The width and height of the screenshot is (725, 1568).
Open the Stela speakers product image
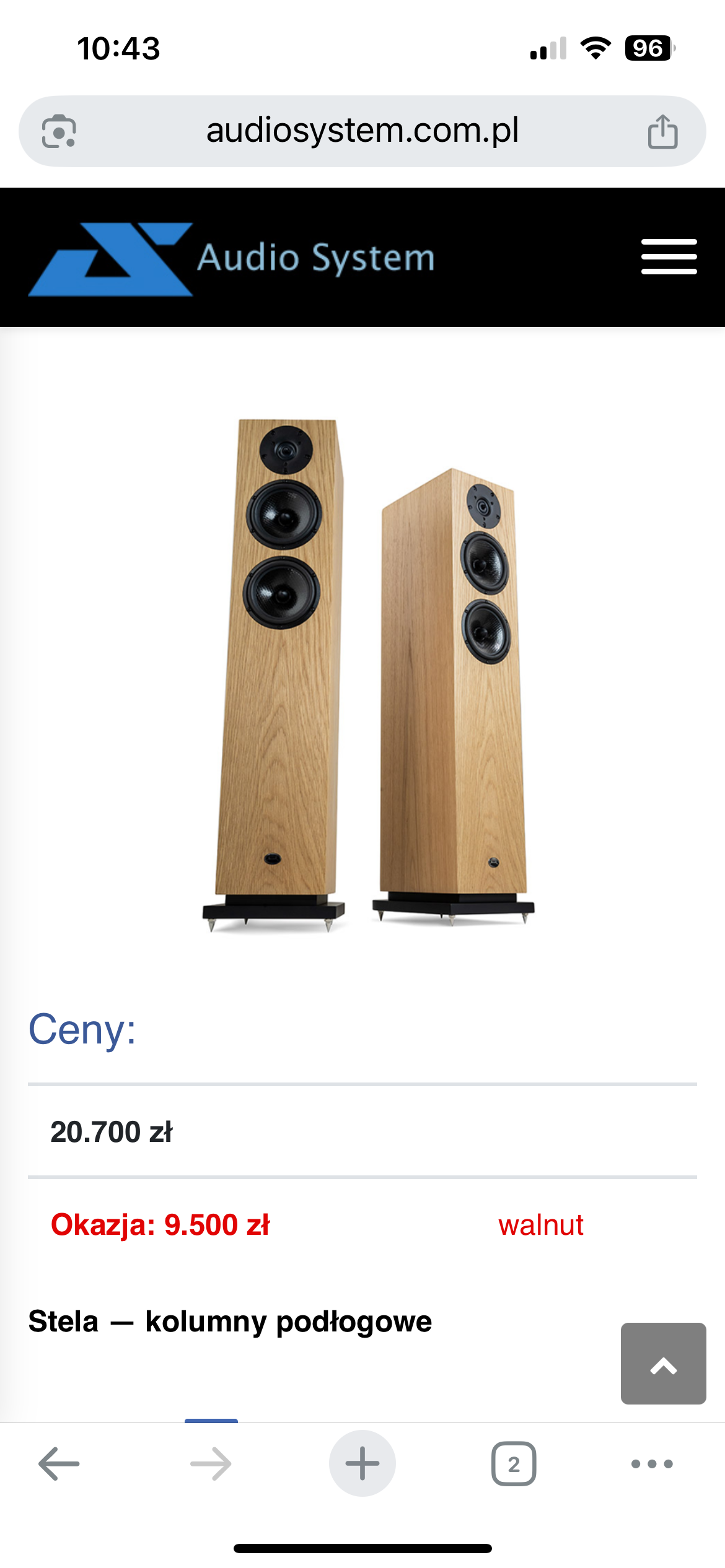[368, 675]
